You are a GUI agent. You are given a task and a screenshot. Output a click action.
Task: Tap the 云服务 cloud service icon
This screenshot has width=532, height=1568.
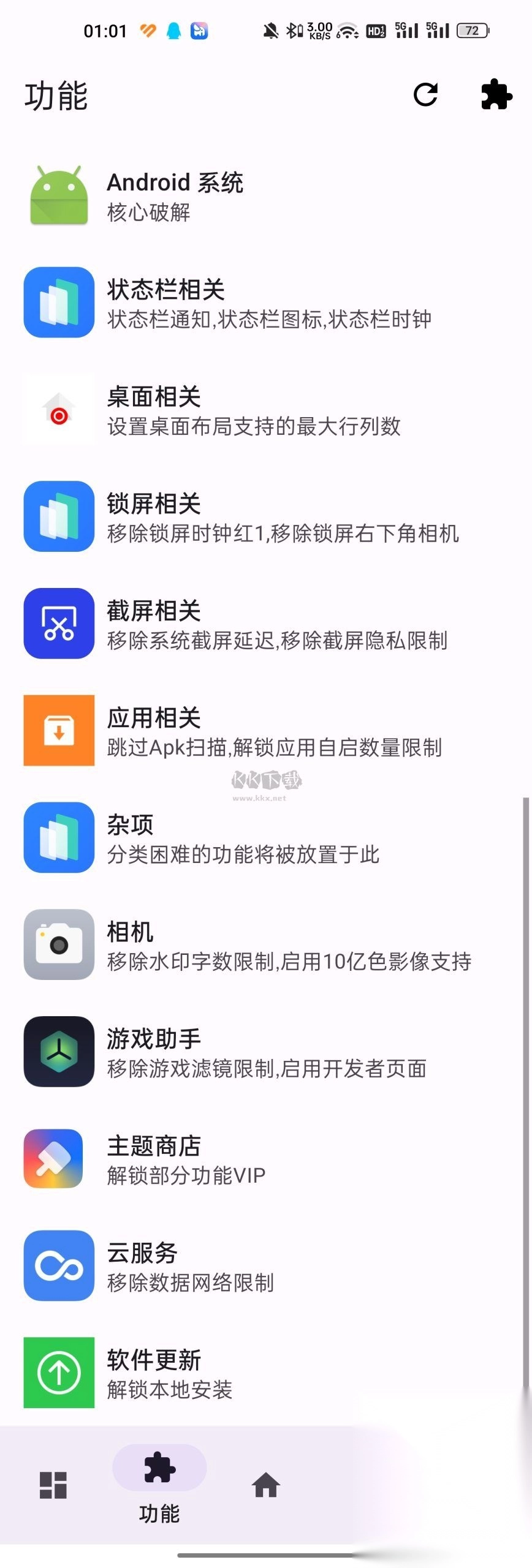click(x=58, y=1266)
